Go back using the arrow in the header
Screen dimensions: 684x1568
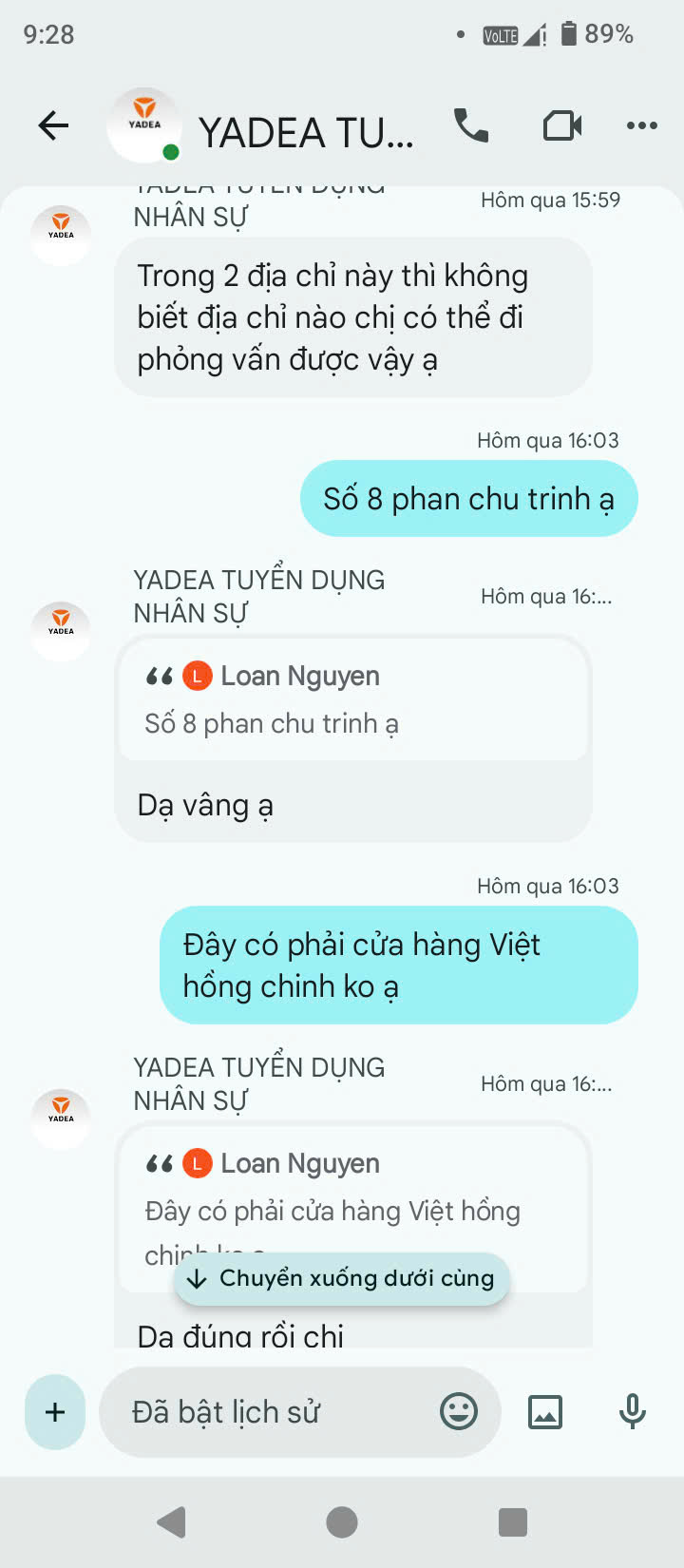click(x=53, y=125)
